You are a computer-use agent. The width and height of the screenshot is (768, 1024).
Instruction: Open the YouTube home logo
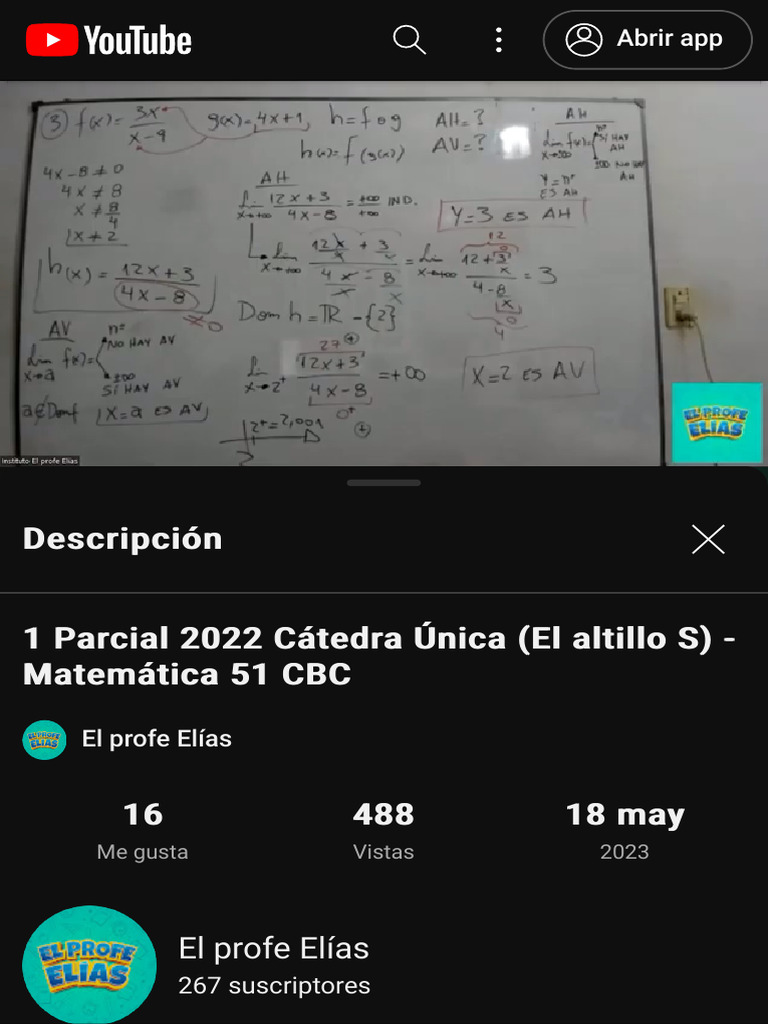coord(108,40)
